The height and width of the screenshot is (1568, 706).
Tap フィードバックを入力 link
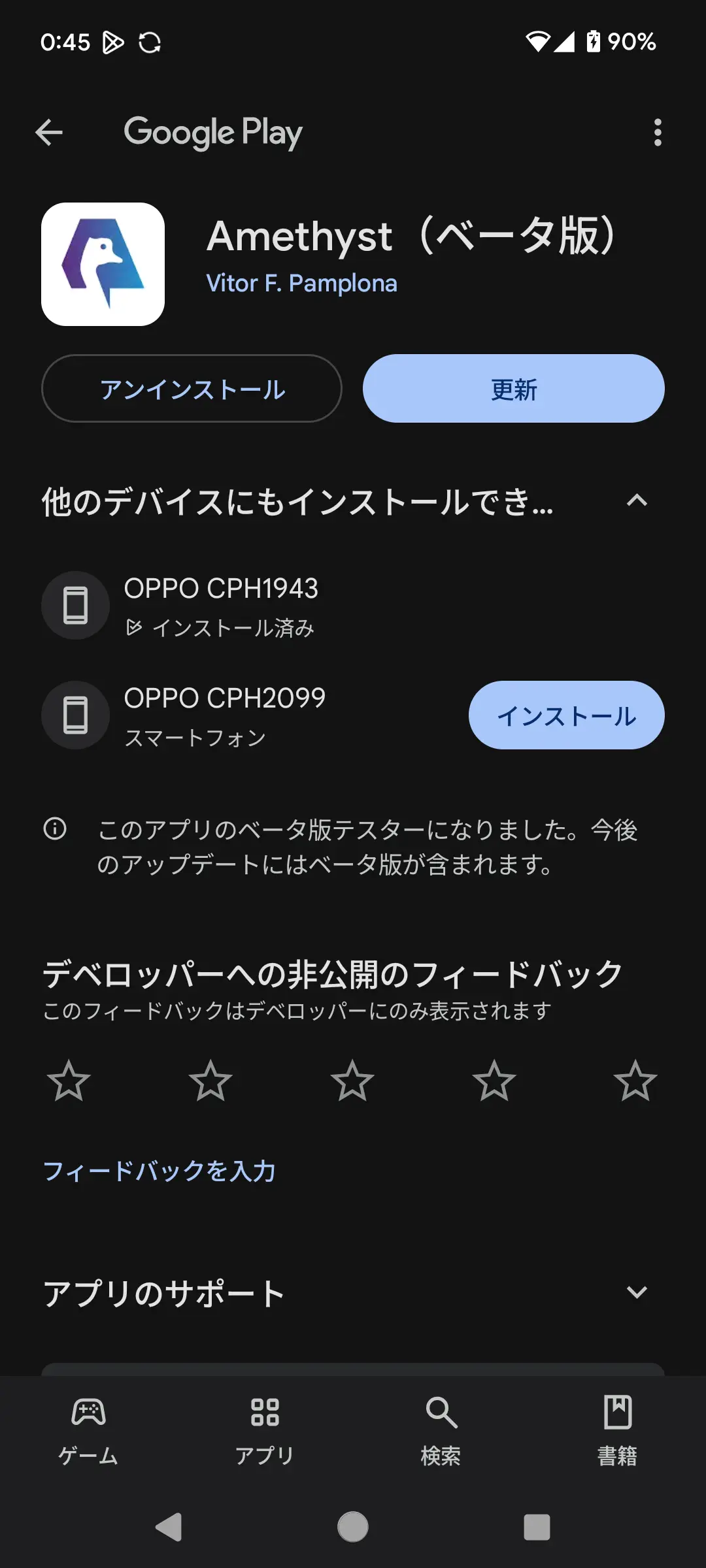tap(160, 1171)
